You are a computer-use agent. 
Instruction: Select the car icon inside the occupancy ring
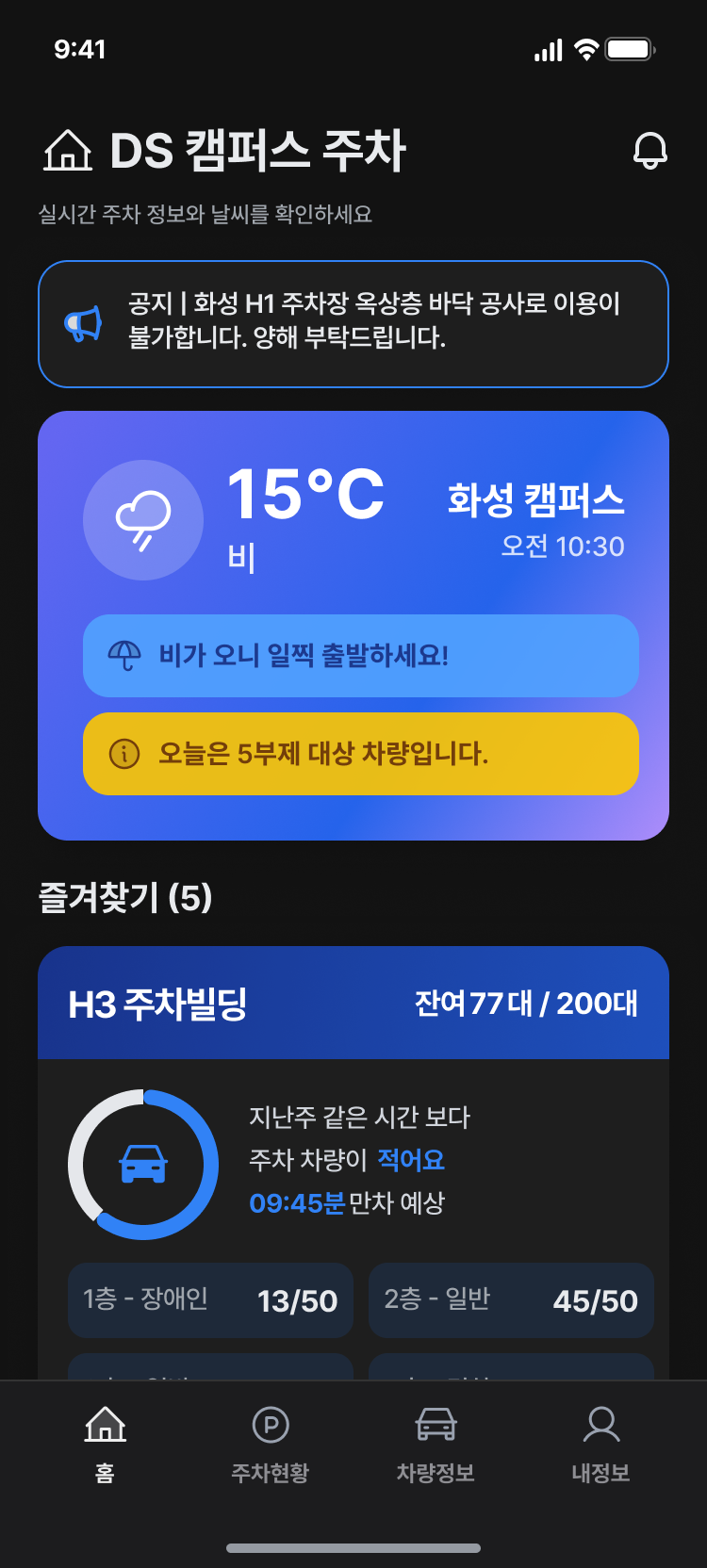(x=143, y=1164)
